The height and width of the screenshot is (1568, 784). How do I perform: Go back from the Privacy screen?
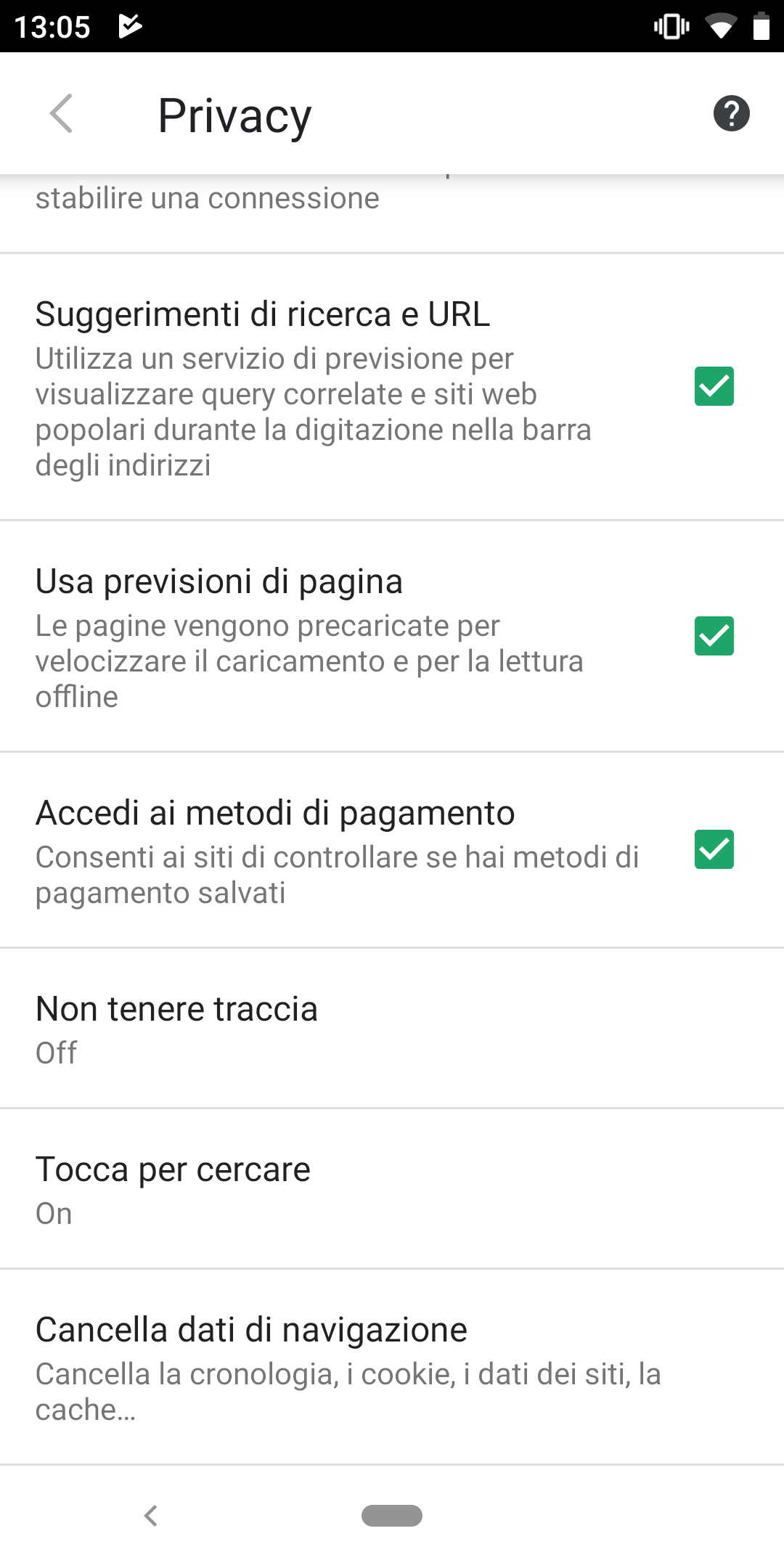click(x=62, y=114)
